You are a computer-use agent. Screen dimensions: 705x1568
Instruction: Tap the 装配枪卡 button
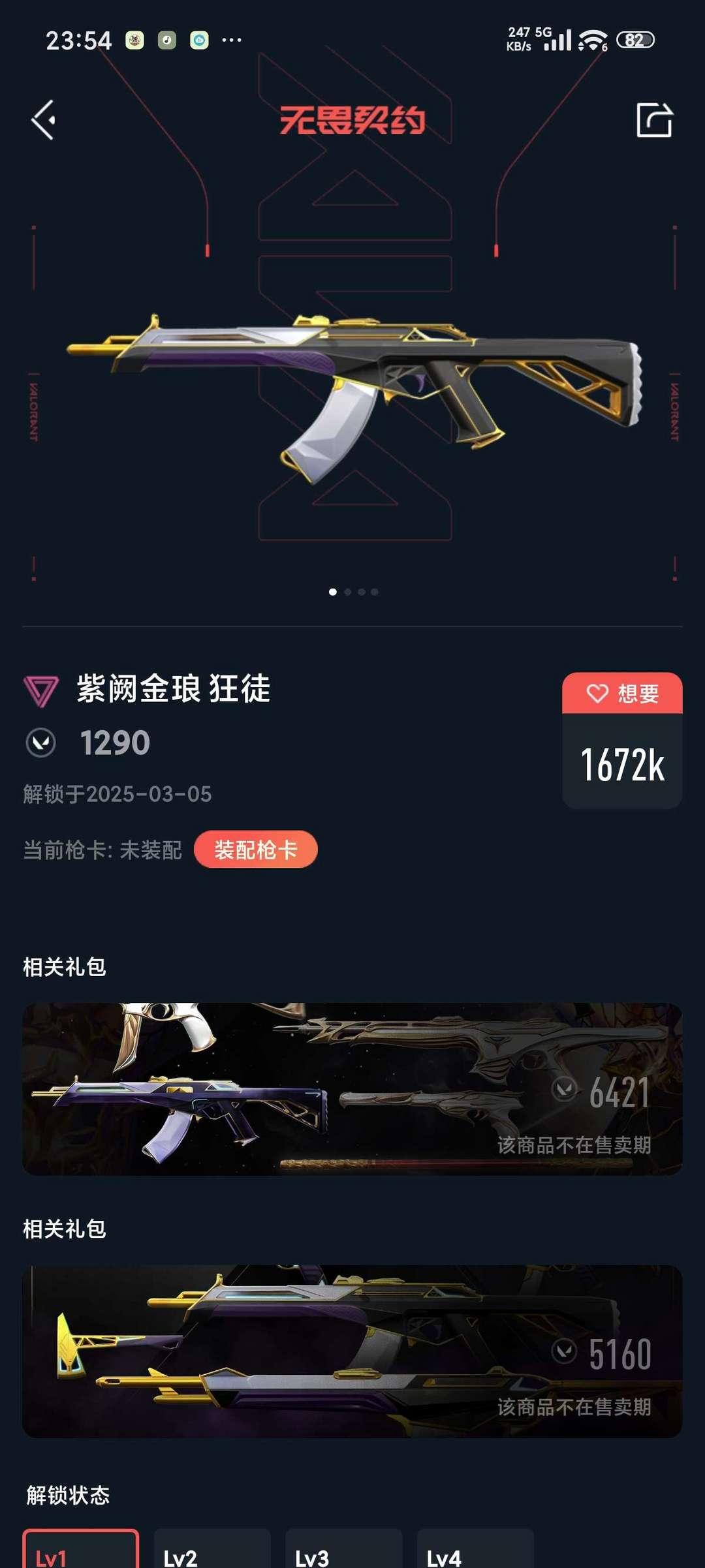[x=256, y=850]
